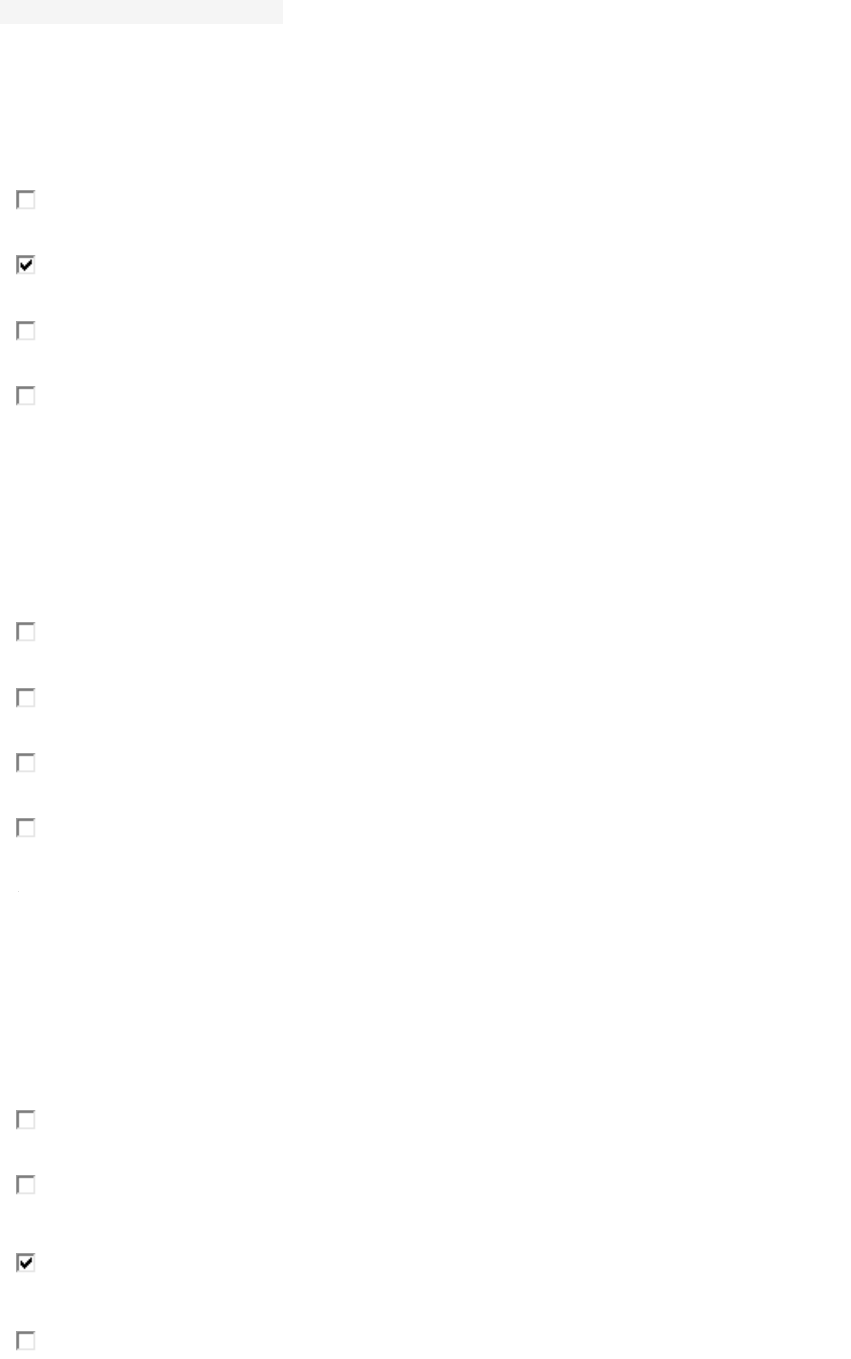Tick the final checkbox of the last group
The width and height of the screenshot is (851, 1359).
[x=26, y=1341]
